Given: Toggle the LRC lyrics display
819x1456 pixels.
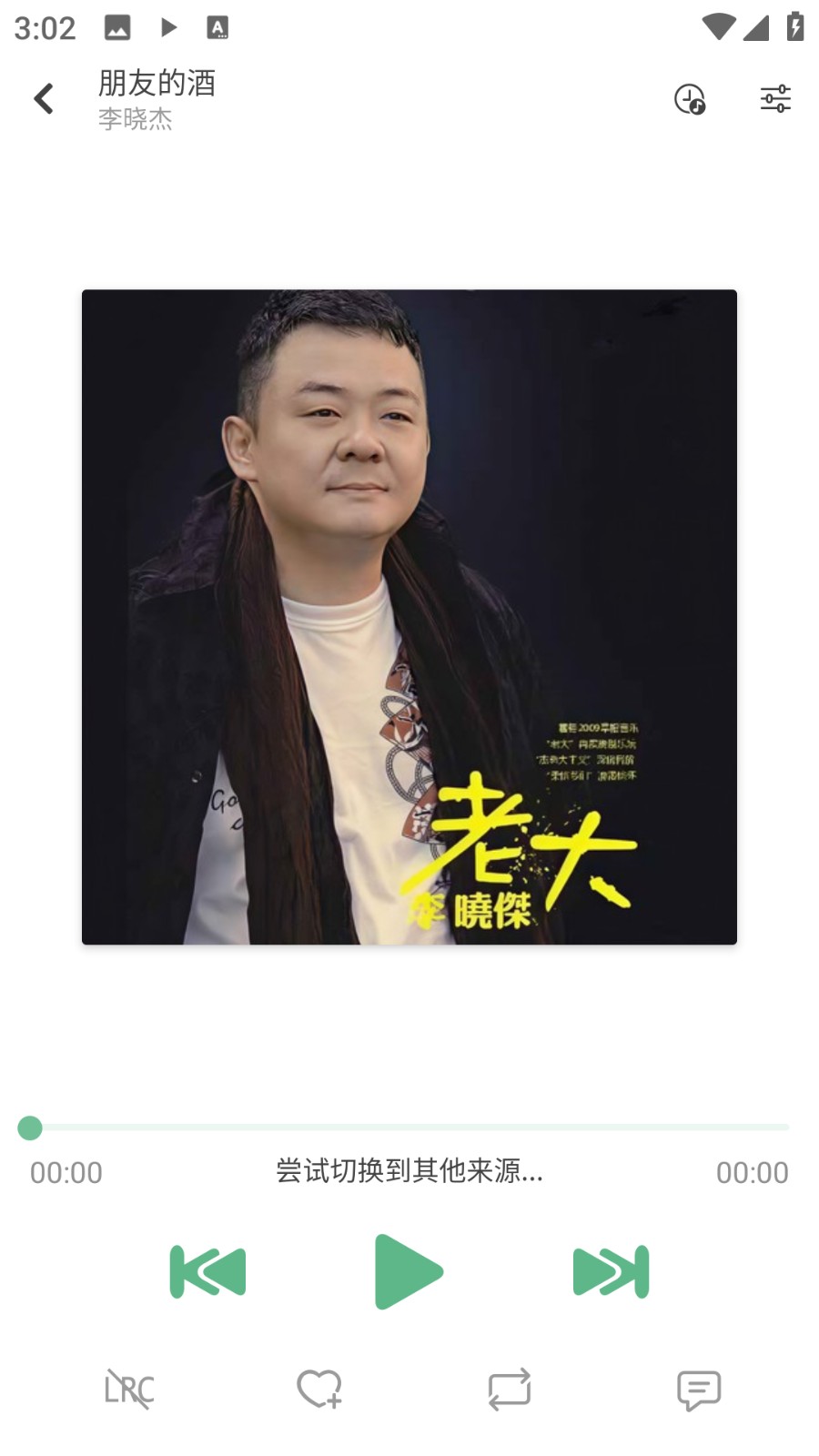Looking at the screenshot, I should [x=128, y=1390].
